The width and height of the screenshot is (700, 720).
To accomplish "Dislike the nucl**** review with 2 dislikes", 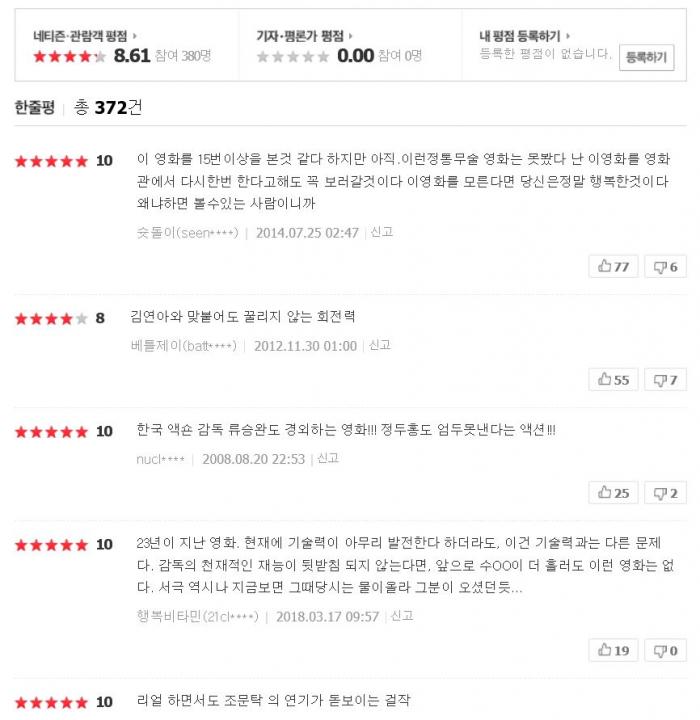I will click(x=666, y=493).
